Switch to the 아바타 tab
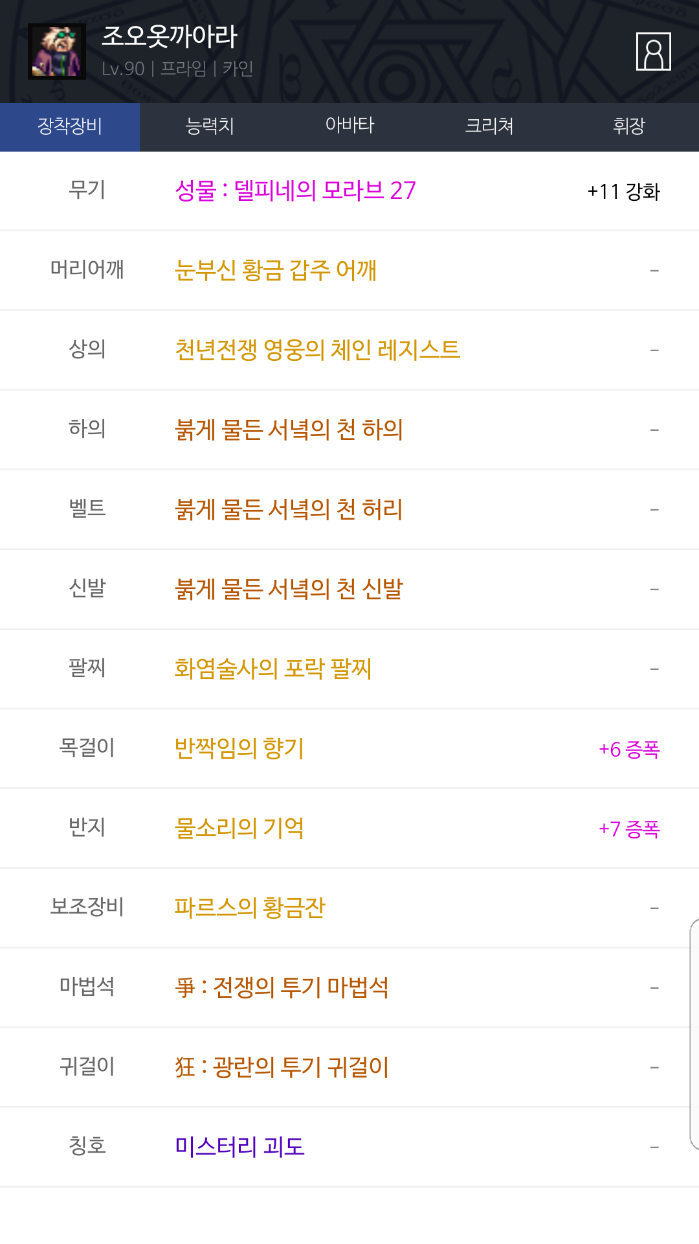The width and height of the screenshot is (699, 1244). pos(349,126)
